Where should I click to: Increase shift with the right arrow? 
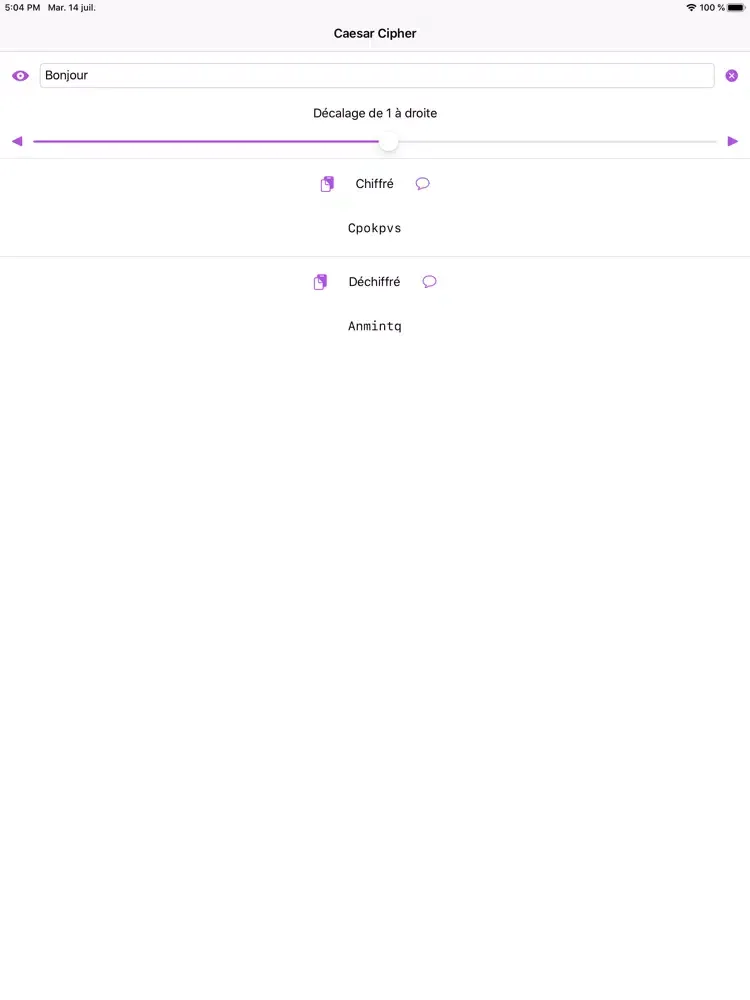[733, 142]
